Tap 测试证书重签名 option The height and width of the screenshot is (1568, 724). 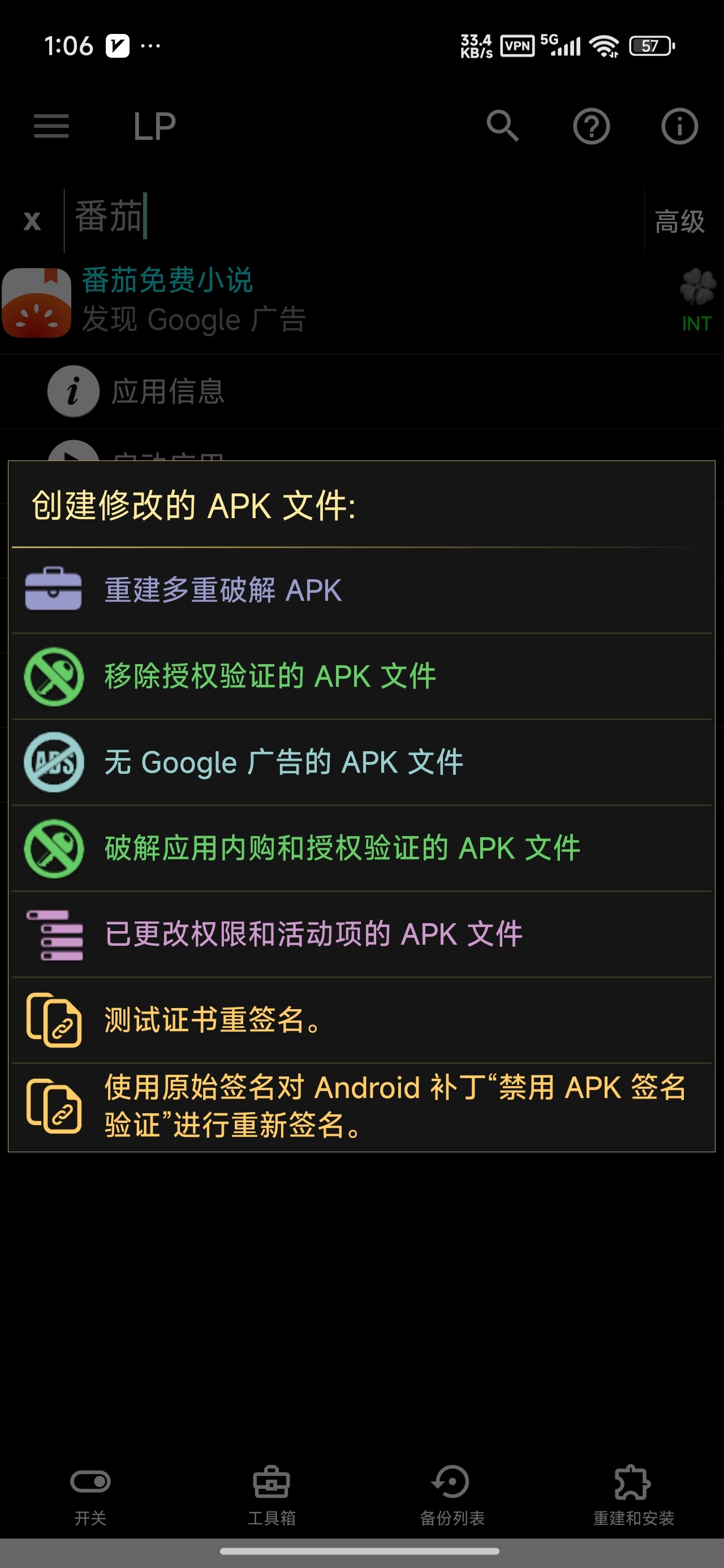(361, 1020)
